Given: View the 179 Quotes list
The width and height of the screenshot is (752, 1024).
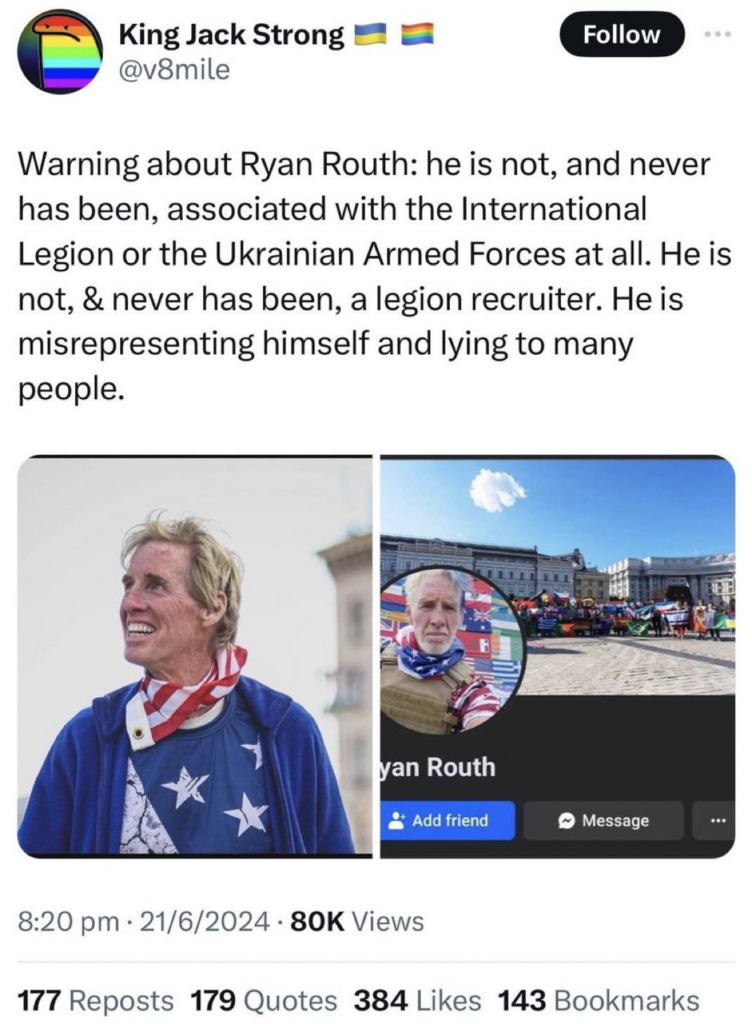Looking at the screenshot, I should coord(263,1000).
